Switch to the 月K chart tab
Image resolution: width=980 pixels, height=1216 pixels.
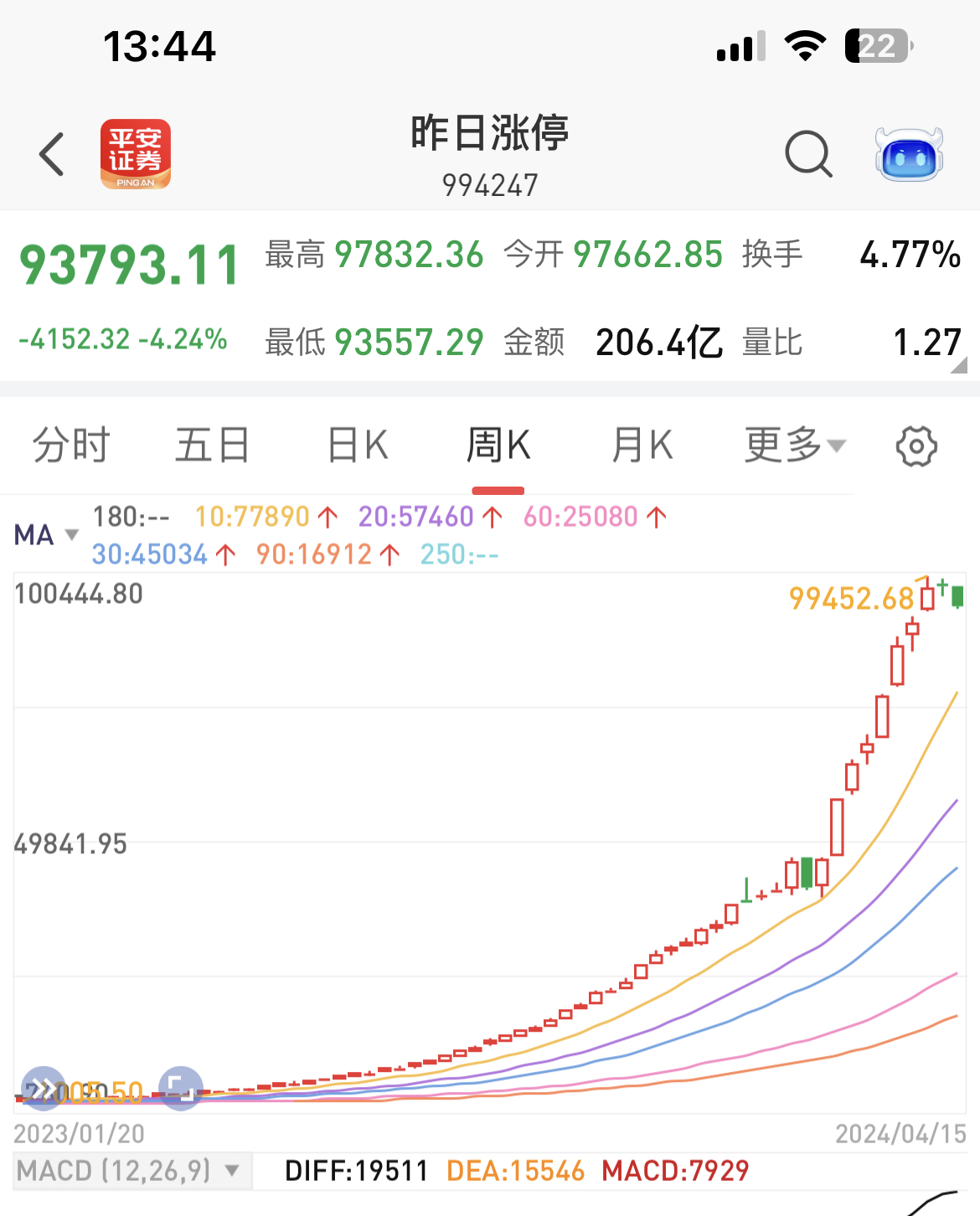pyautogui.click(x=642, y=445)
